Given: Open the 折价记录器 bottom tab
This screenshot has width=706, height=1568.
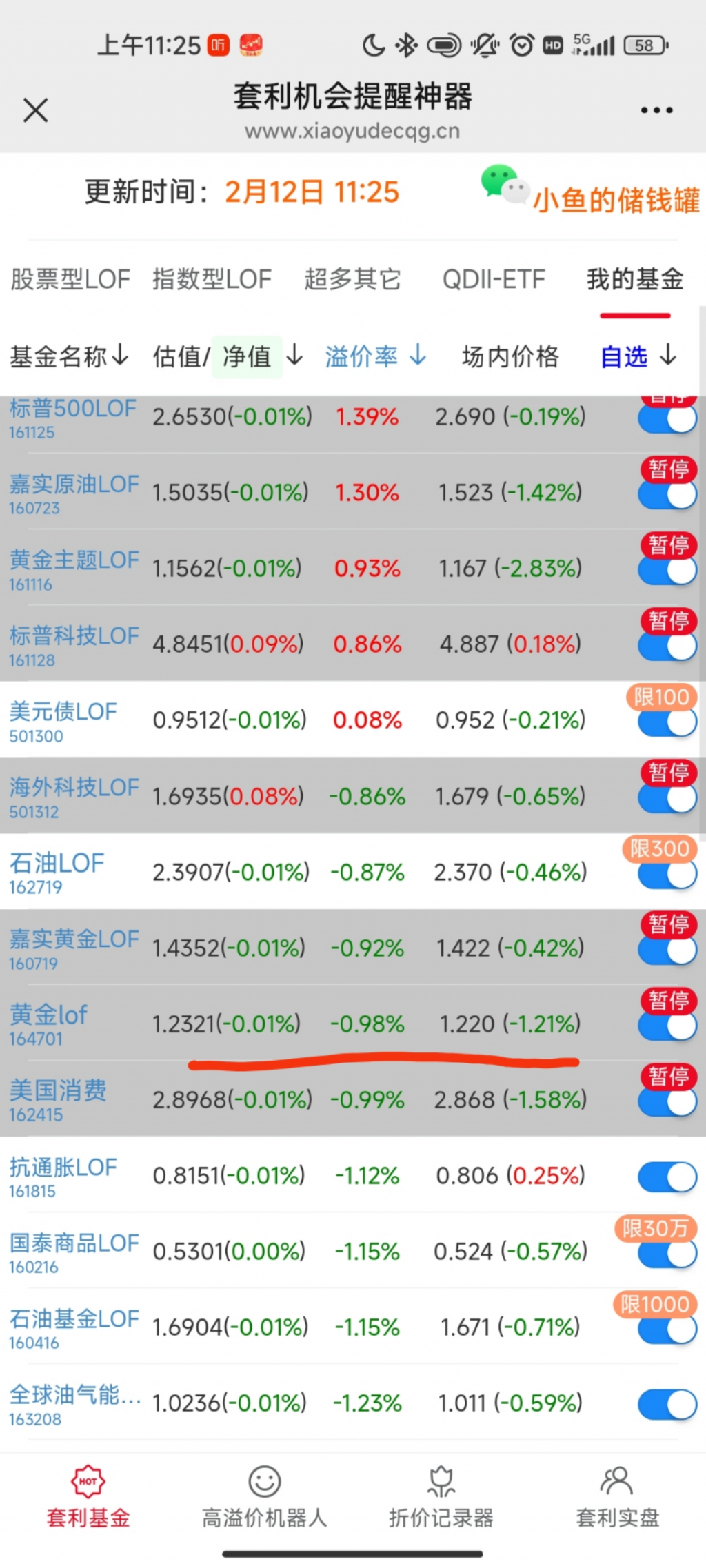Looking at the screenshot, I should tap(441, 1497).
